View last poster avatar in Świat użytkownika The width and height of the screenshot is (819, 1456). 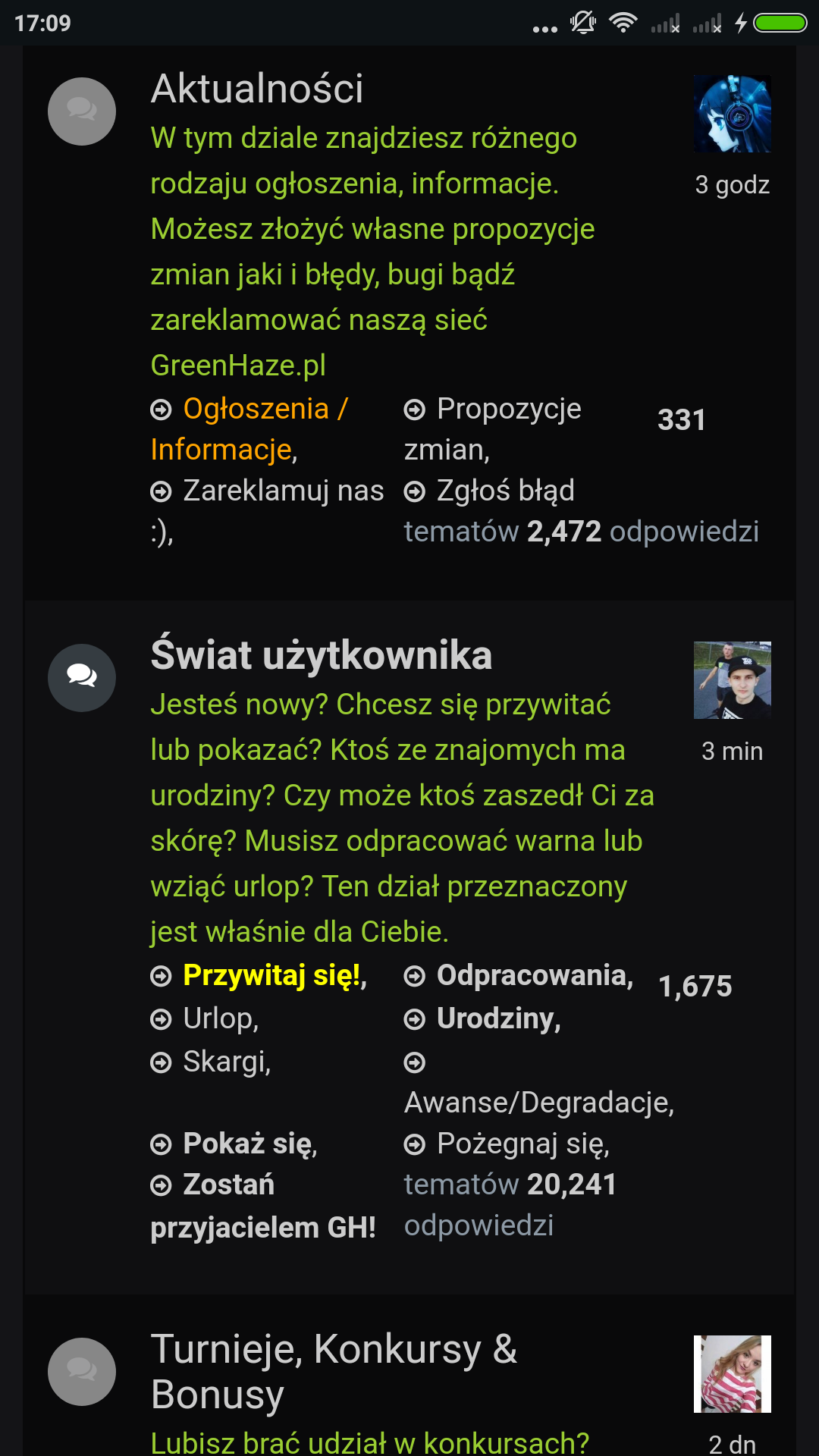click(732, 680)
